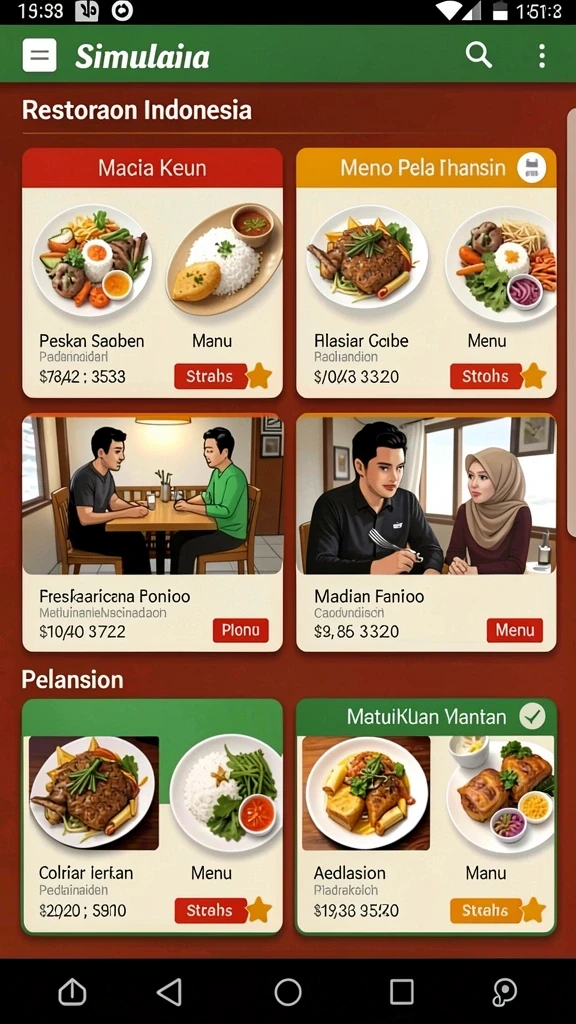576x1024 pixels.
Task: Open the Madian Fanioo restaurant card
Action: coord(426,532)
